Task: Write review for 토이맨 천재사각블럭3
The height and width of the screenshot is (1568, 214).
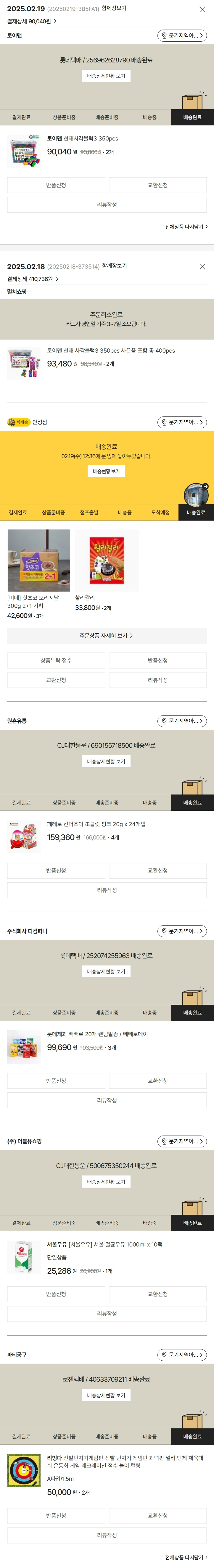Action: pyautogui.click(x=107, y=204)
